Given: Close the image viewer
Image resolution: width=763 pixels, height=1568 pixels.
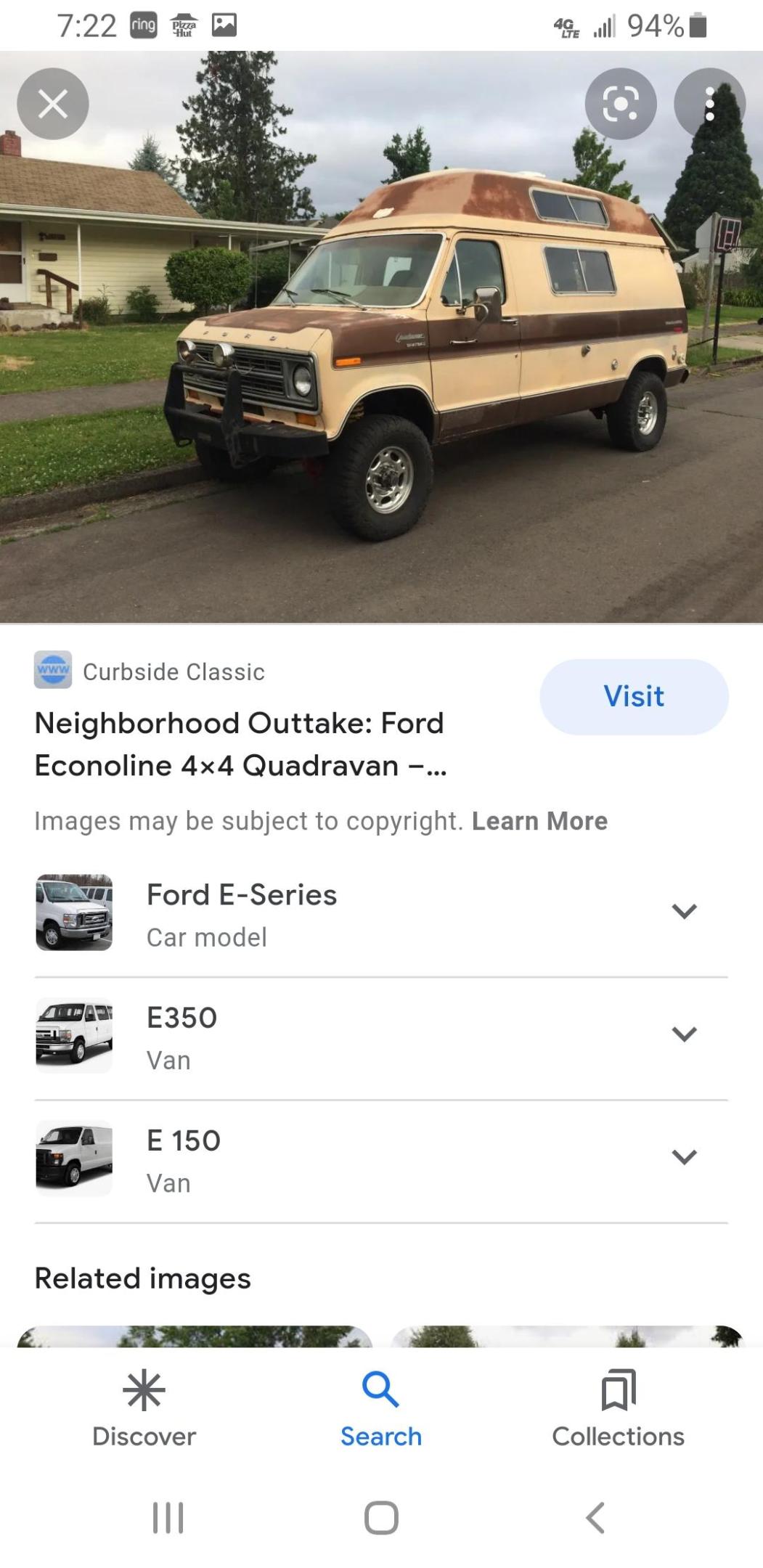Looking at the screenshot, I should tap(53, 104).
